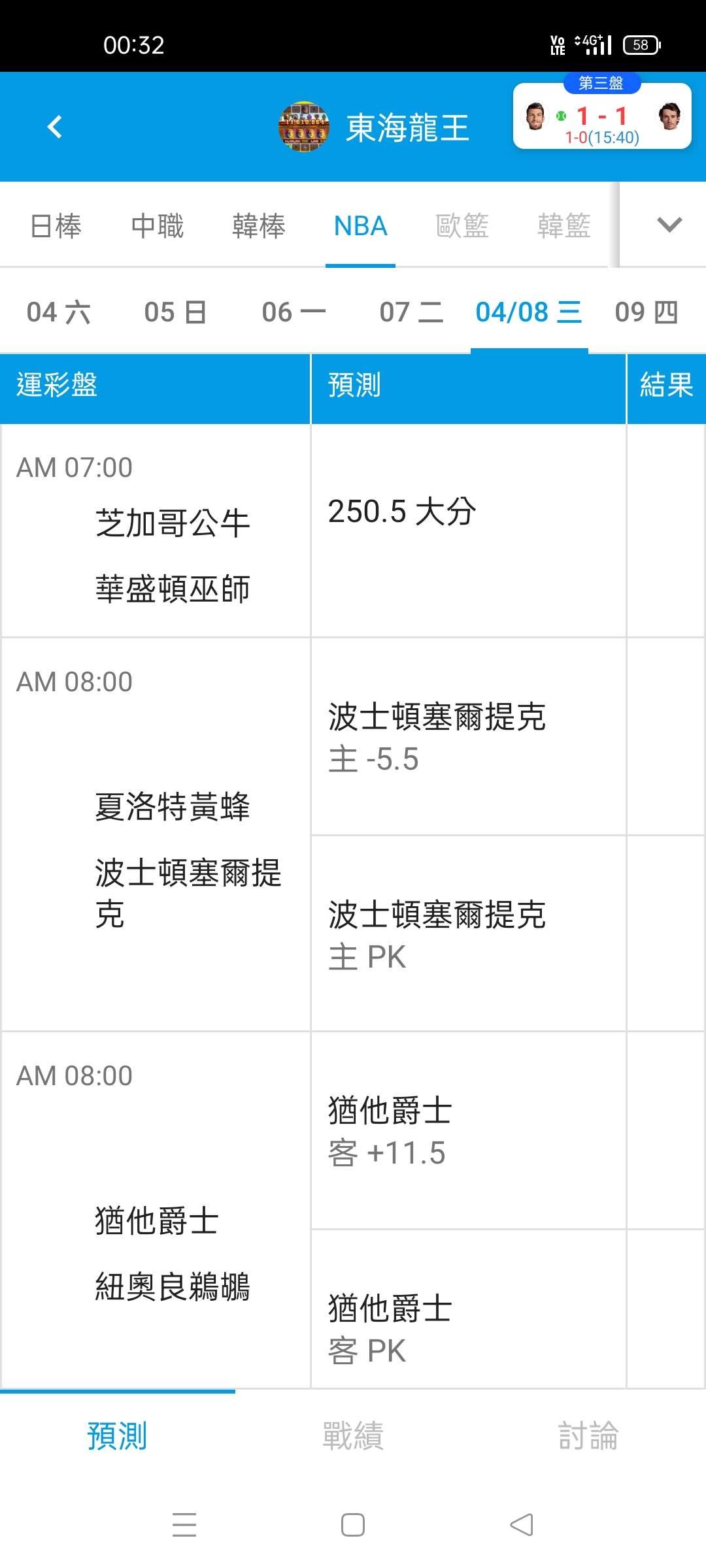The width and height of the screenshot is (706, 1568).
Task: Select date 06 一
Action: click(x=294, y=312)
